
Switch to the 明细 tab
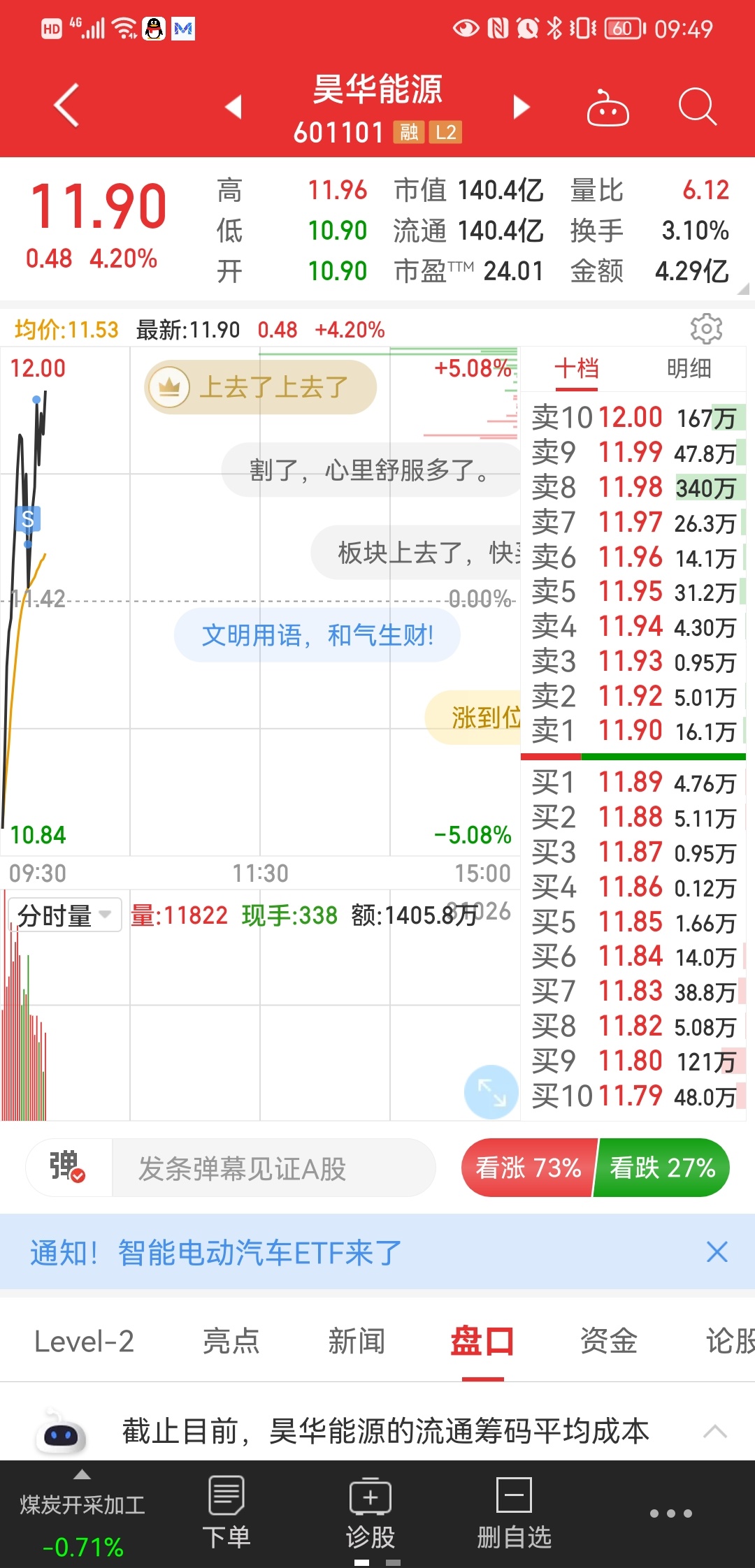point(689,368)
